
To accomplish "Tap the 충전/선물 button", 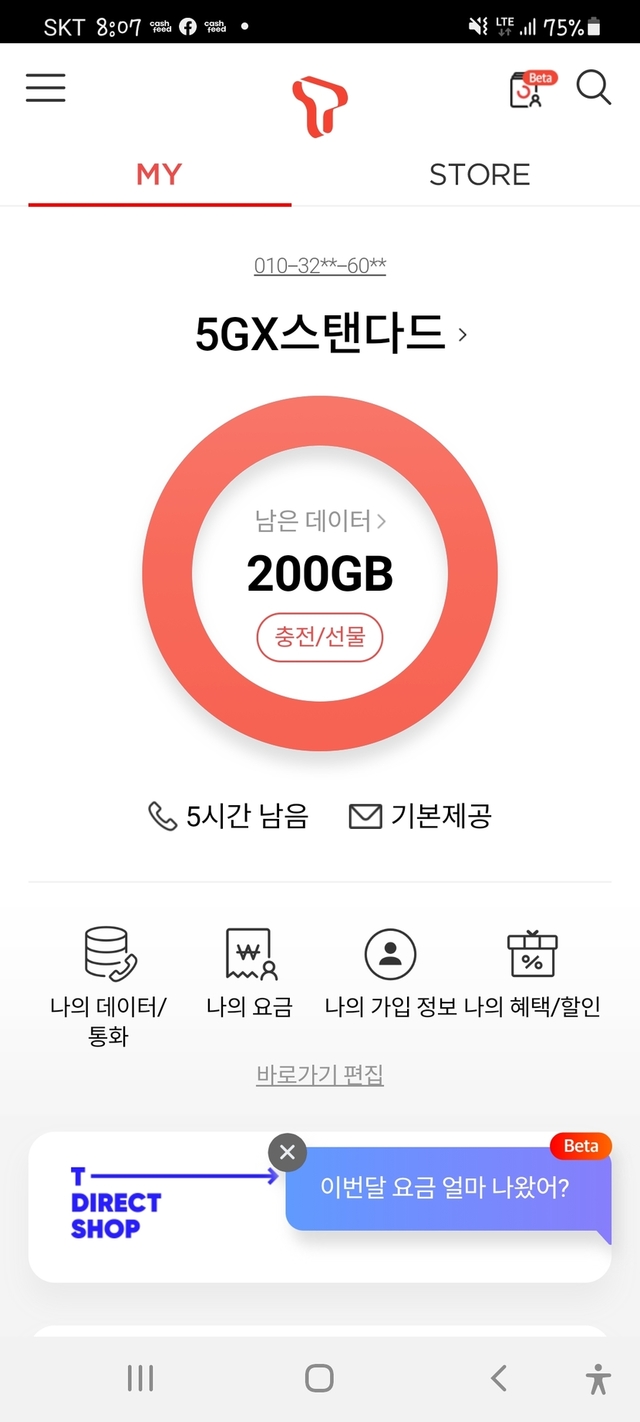I will (x=320, y=637).
